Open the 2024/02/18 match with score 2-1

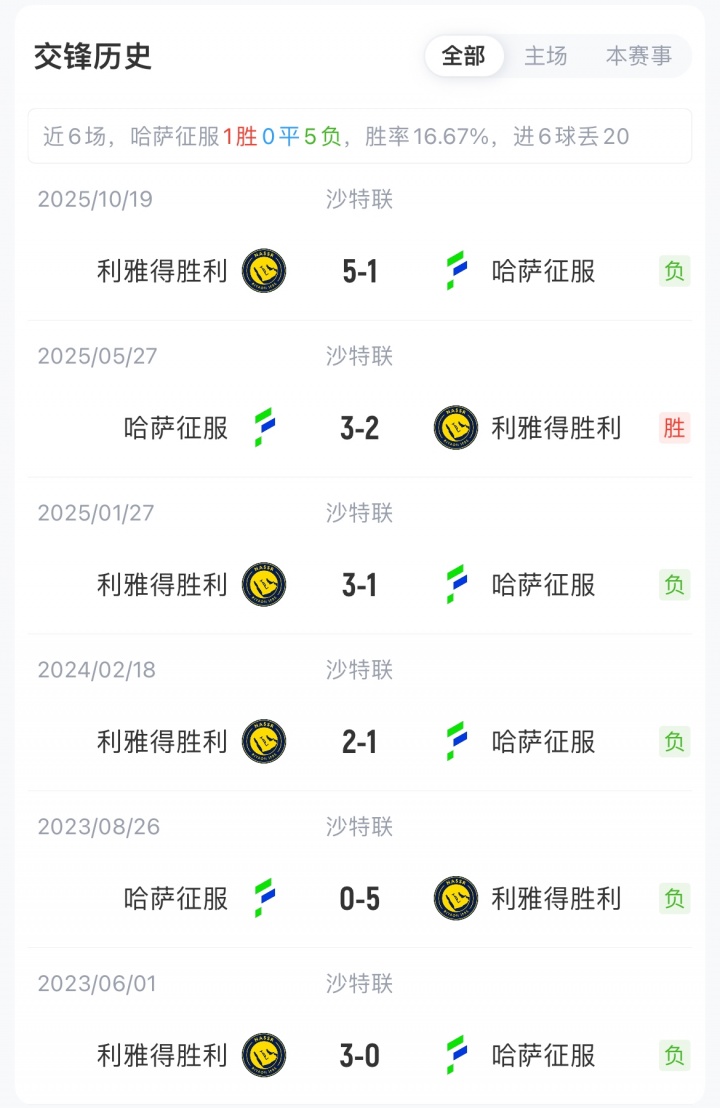(x=360, y=742)
